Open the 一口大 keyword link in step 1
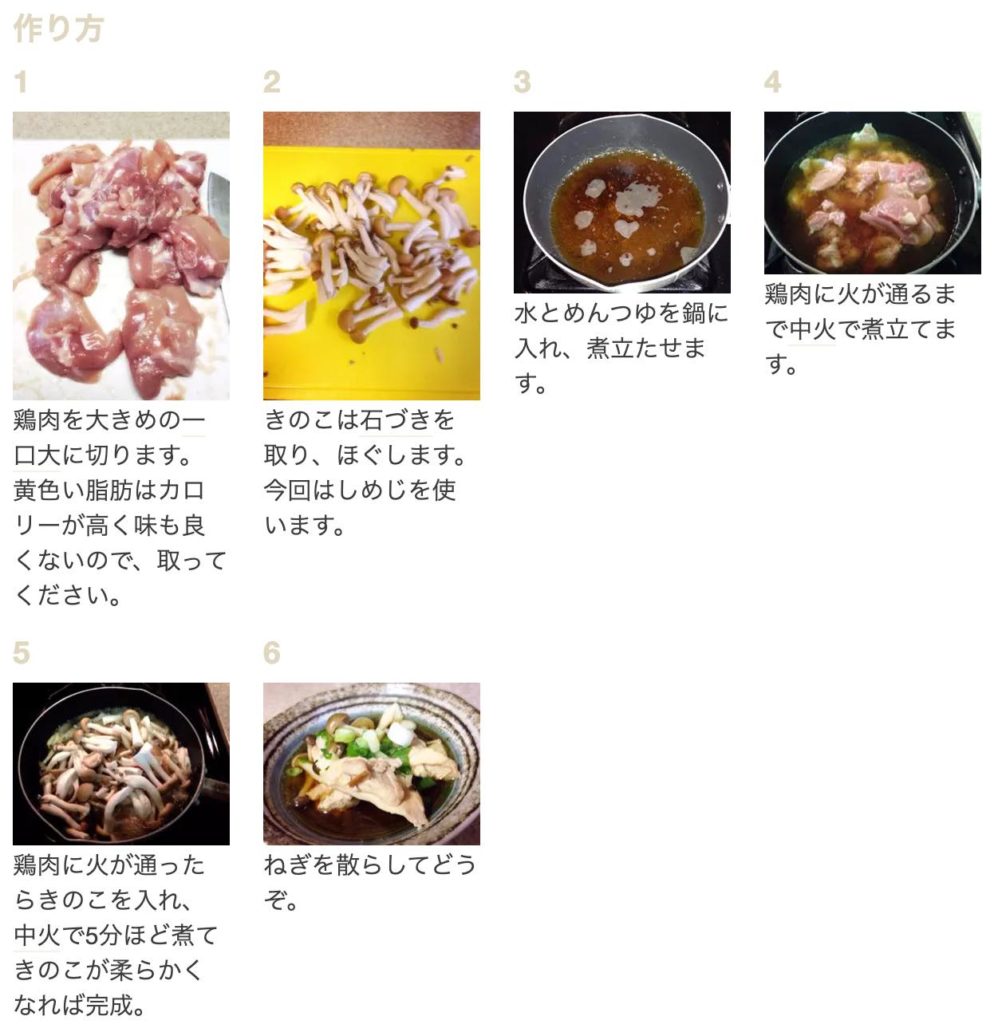1002x1024 pixels. (x=40, y=456)
